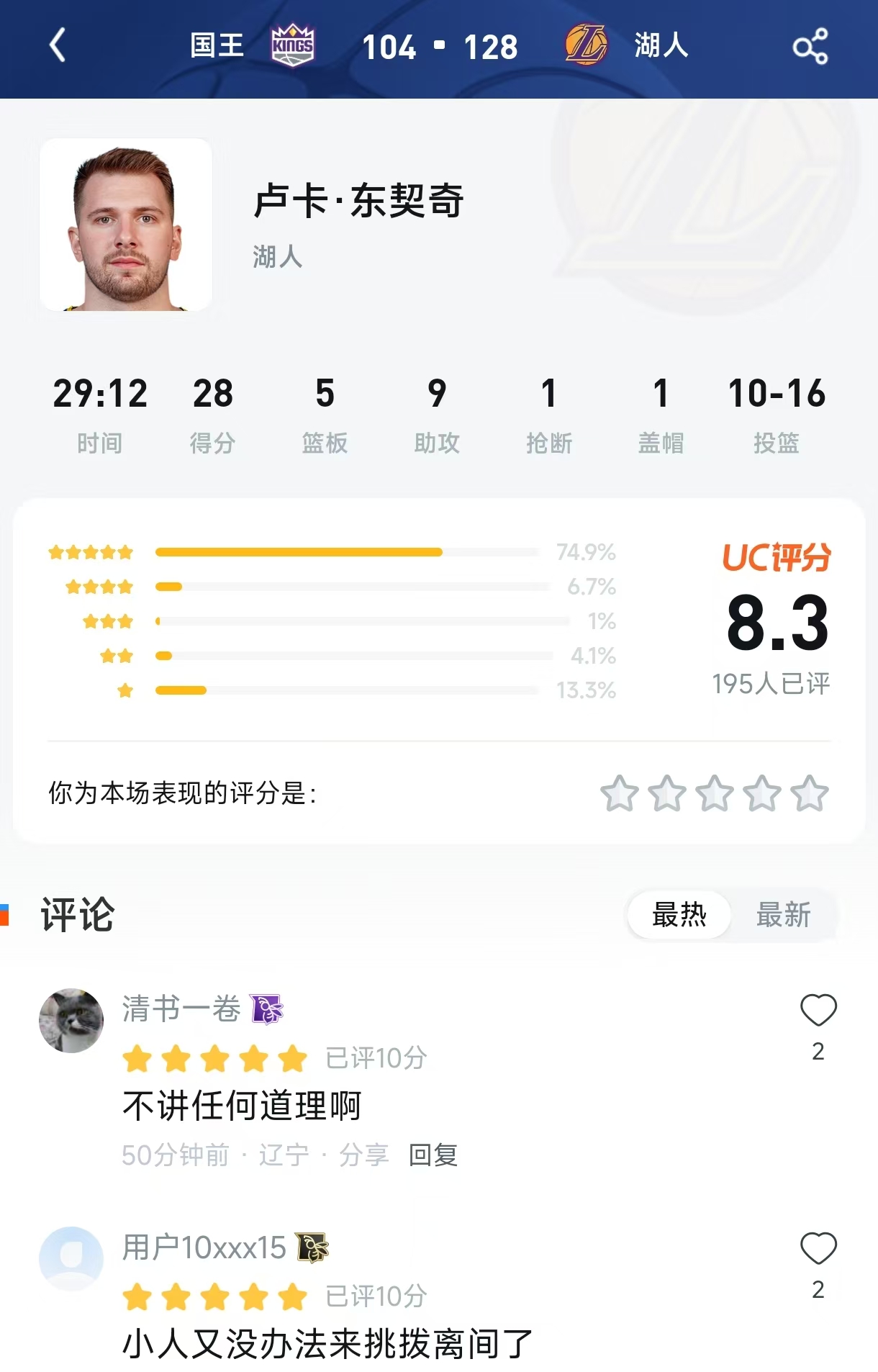Switch to the 最新 comments tab

point(783,915)
